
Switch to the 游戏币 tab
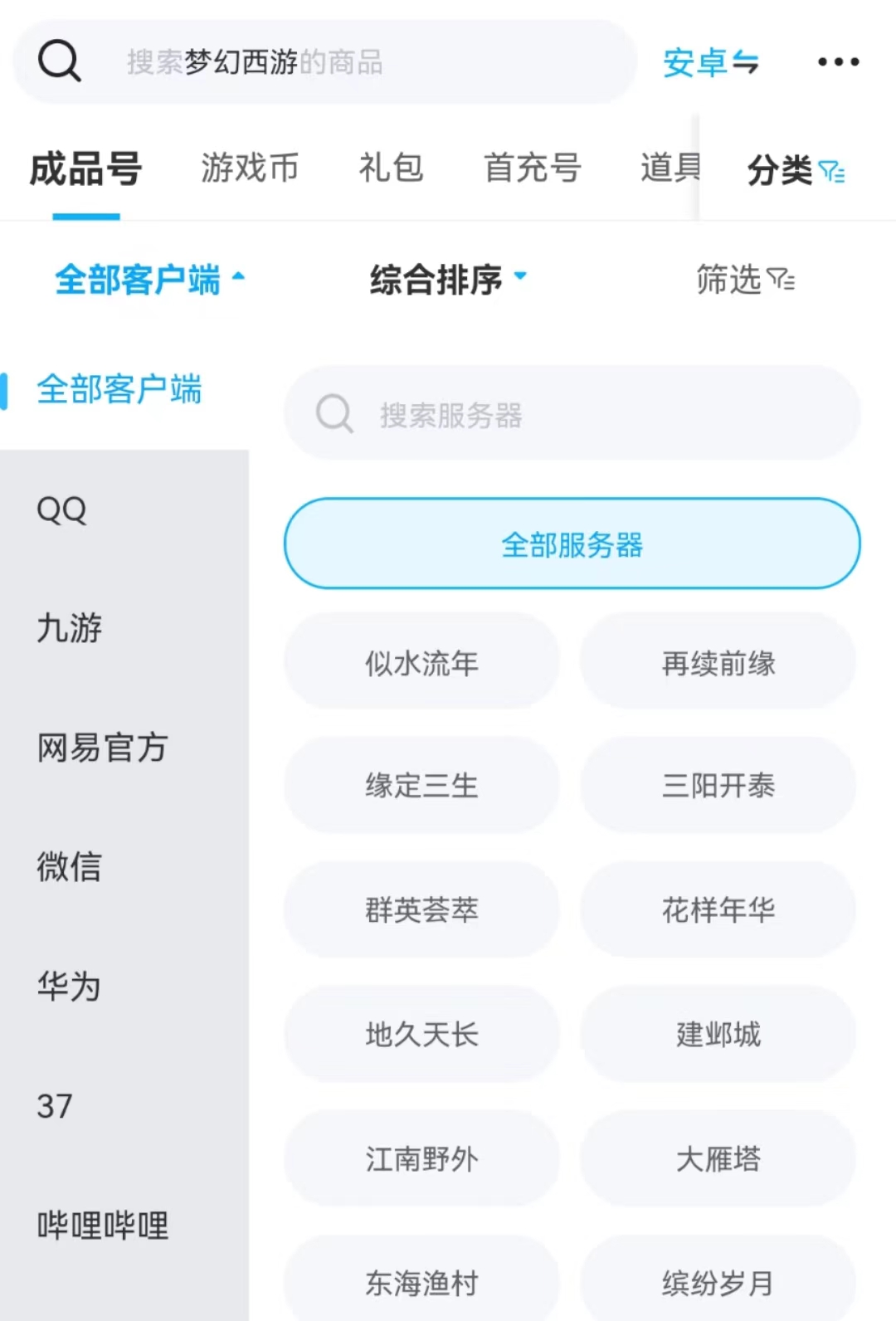[250, 168]
